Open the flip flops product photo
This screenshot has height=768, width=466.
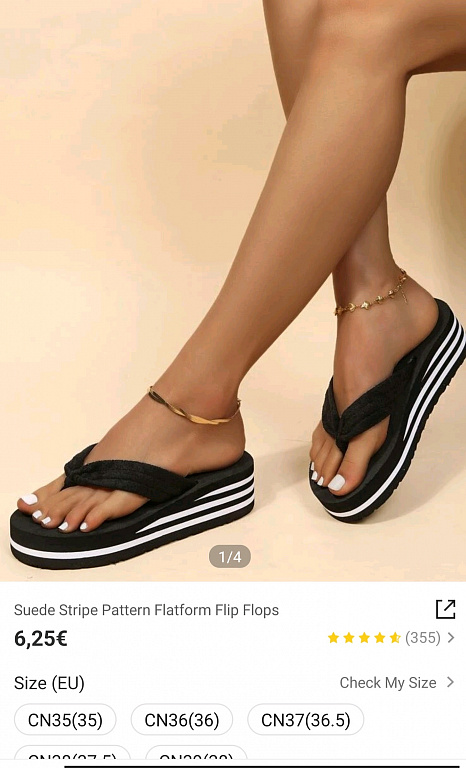pos(233,290)
